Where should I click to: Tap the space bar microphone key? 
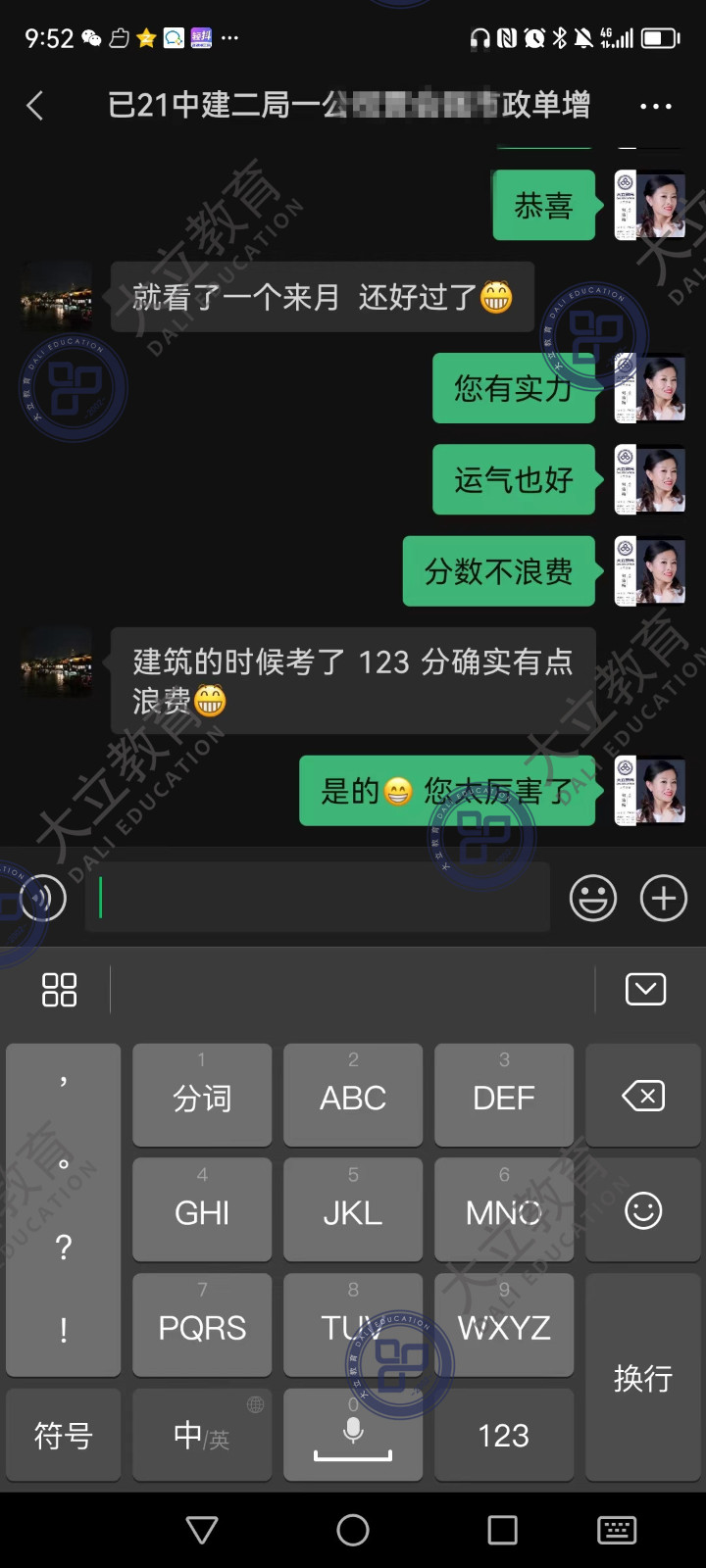coord(353,1436)
